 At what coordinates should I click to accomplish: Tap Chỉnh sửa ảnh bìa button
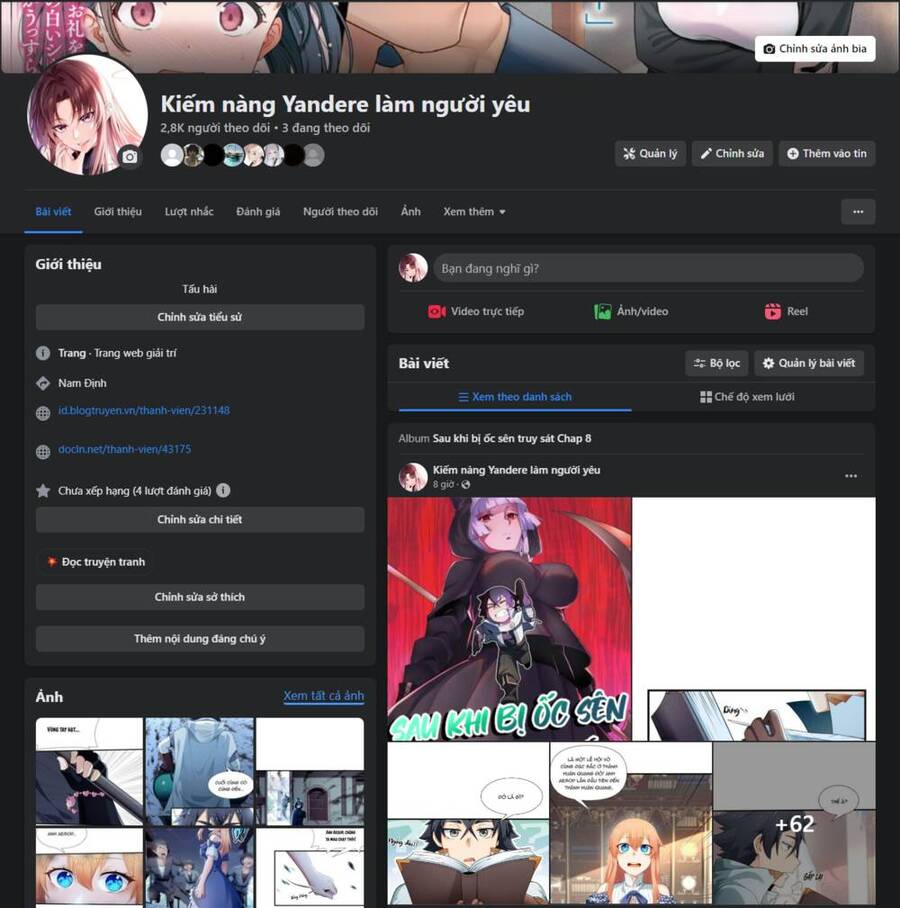pyautogui.click(x=815, y=49)
